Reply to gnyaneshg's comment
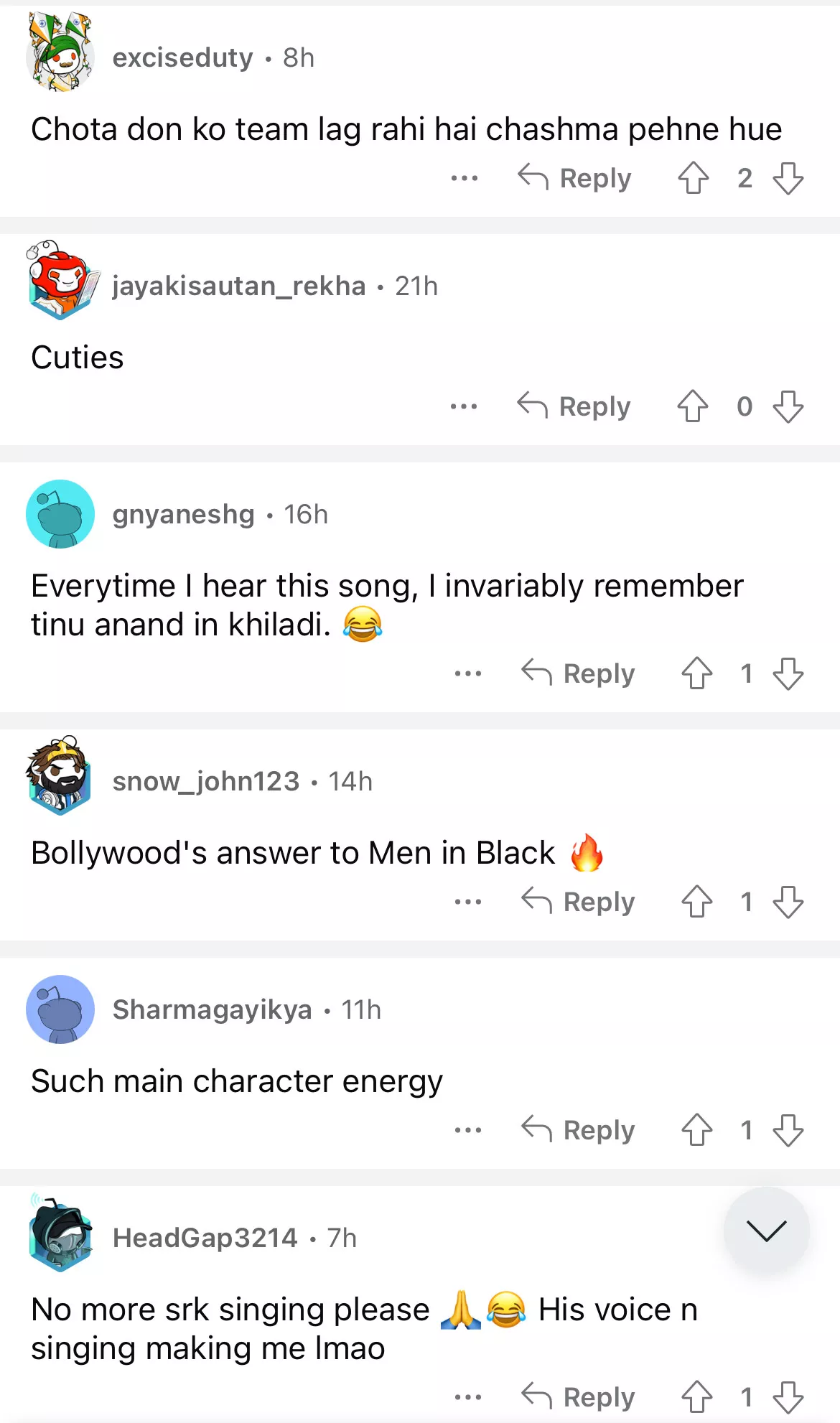This screenshot has height=1423, width=840. [579, 673]
